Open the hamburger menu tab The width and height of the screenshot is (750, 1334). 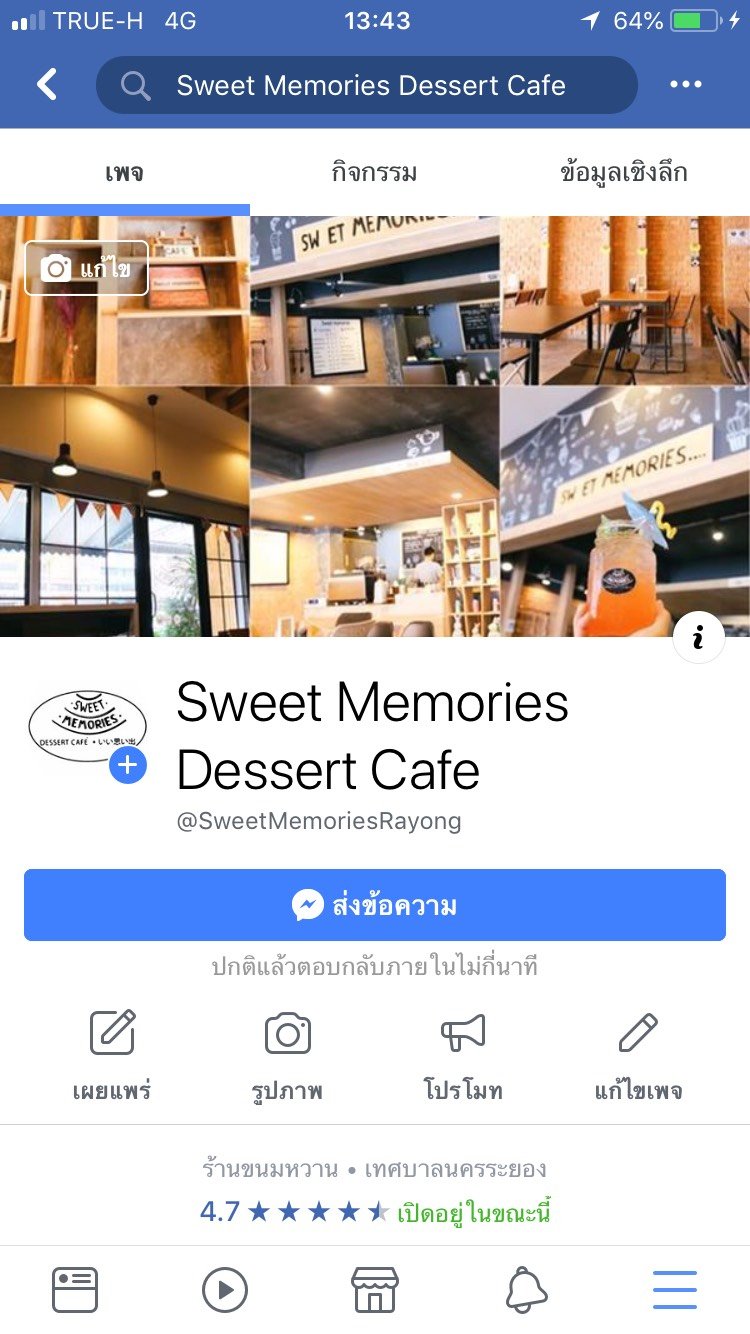[x=675, y=1290]
